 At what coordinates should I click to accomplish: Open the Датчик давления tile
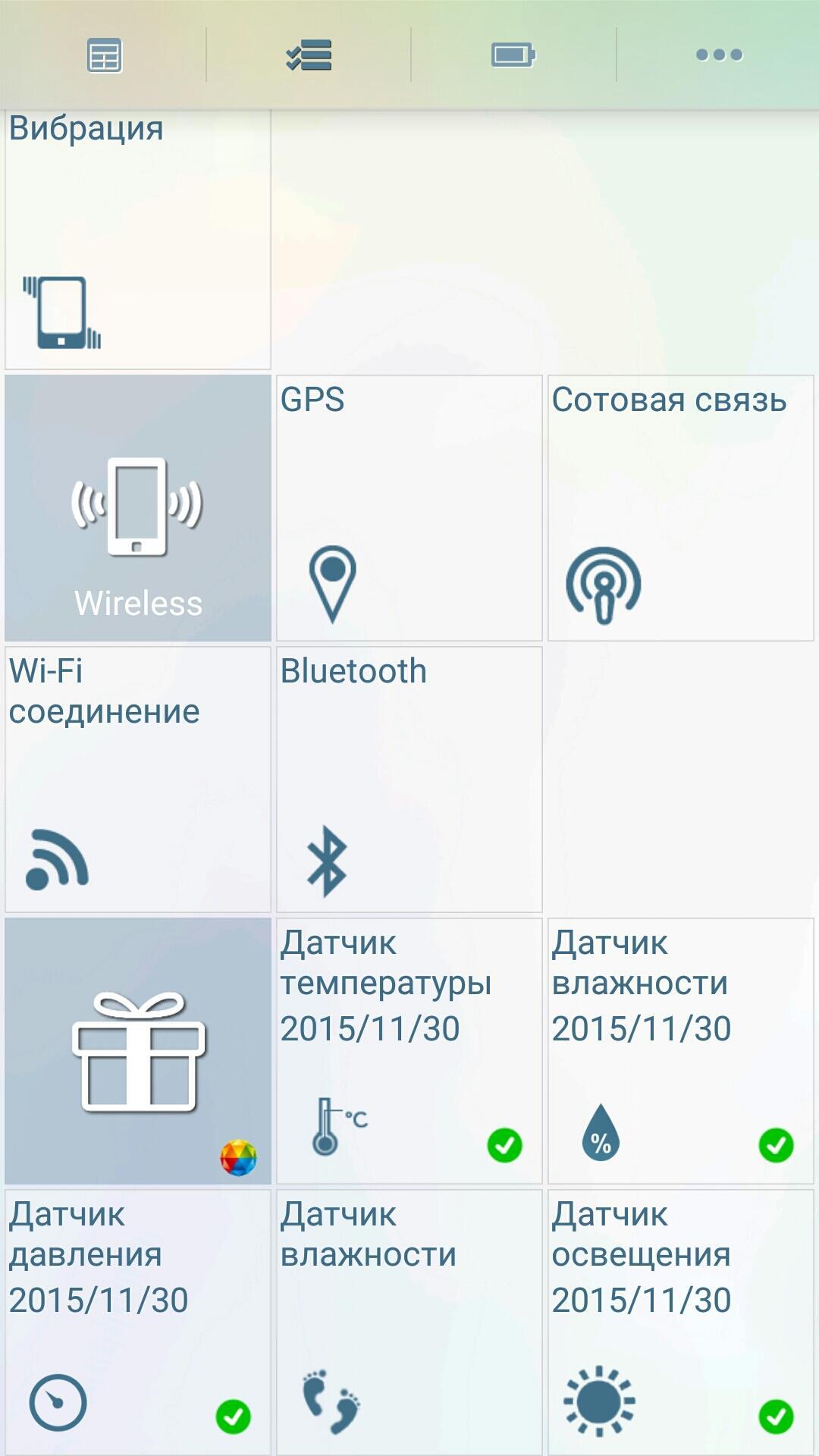pyautogui.click(x=138, y=1323)
